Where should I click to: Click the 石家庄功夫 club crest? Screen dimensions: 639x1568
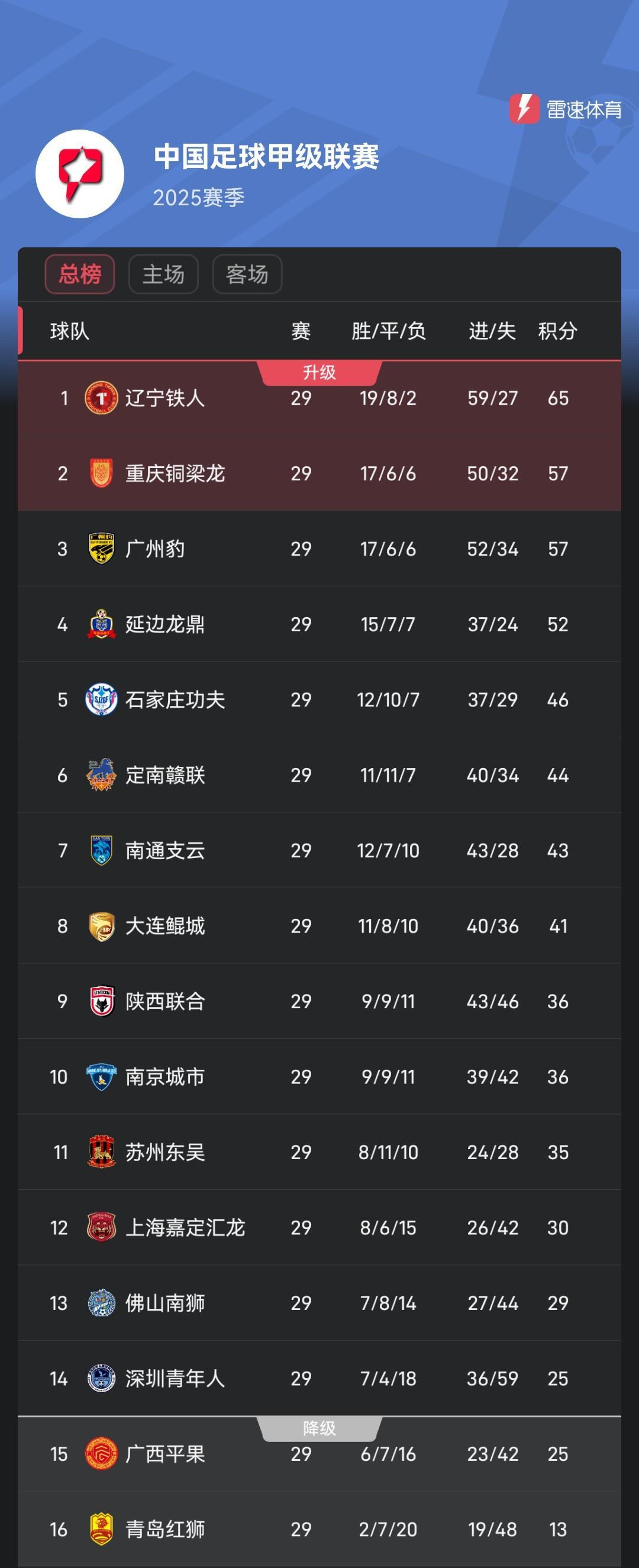(x=101, y=699)
